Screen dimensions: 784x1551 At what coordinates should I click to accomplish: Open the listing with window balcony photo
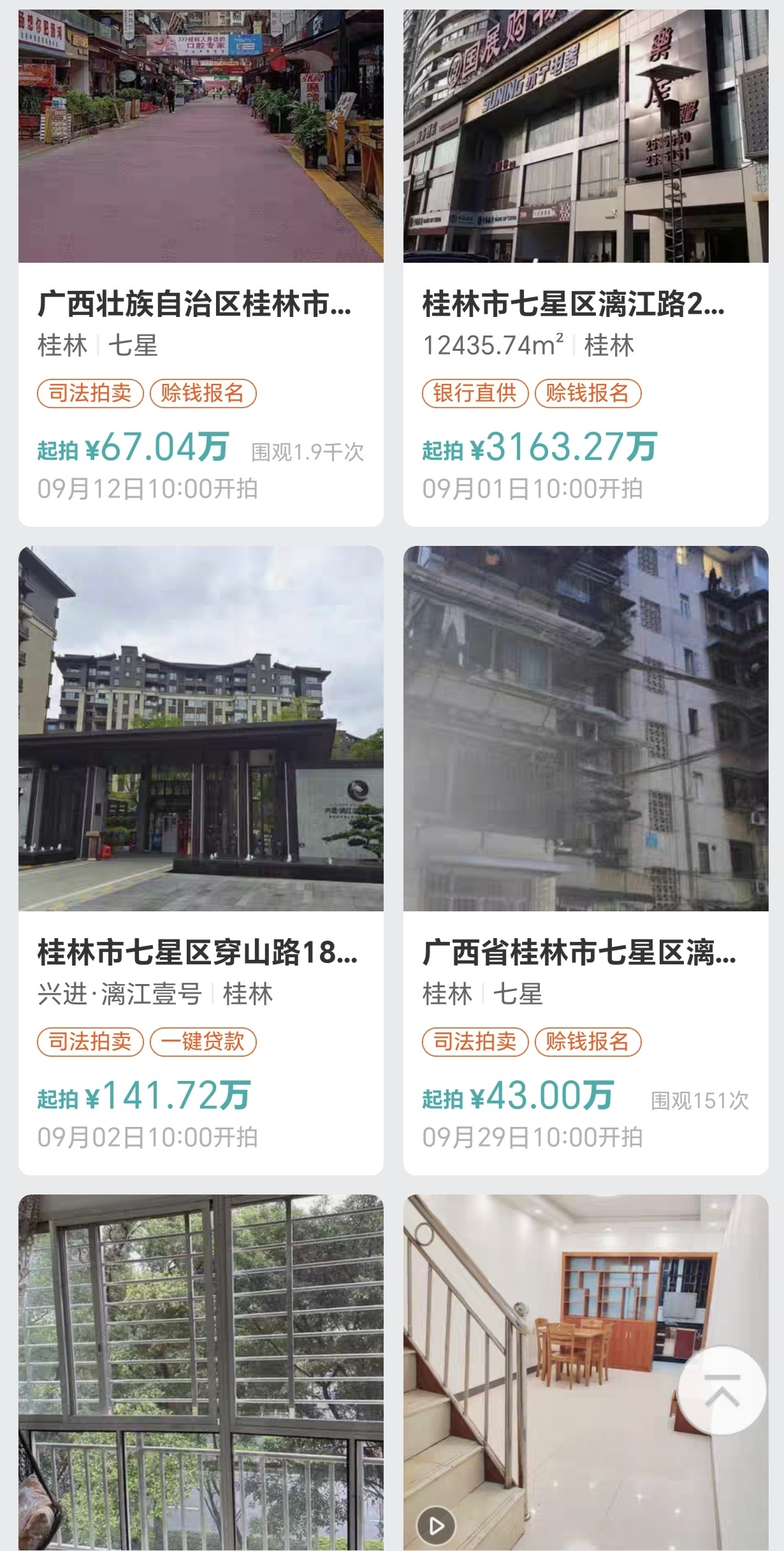tap(201, 1371)
